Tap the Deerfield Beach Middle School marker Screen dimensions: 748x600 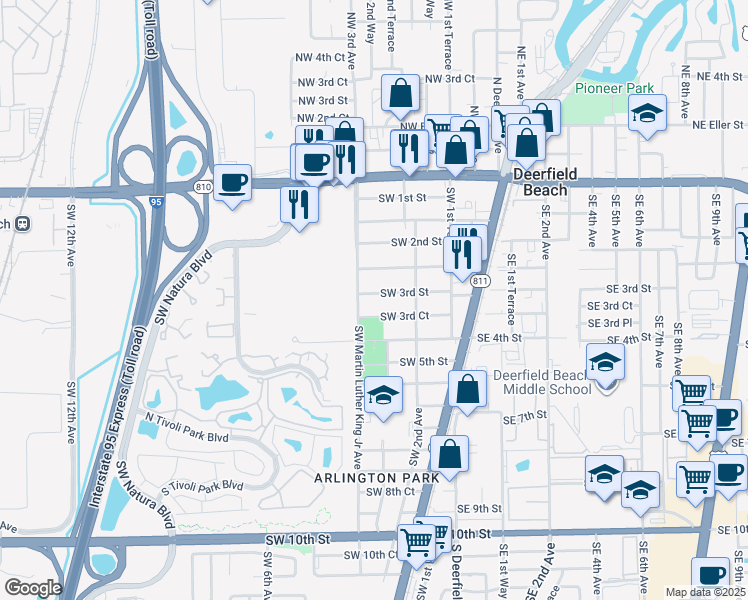point(605,363)
